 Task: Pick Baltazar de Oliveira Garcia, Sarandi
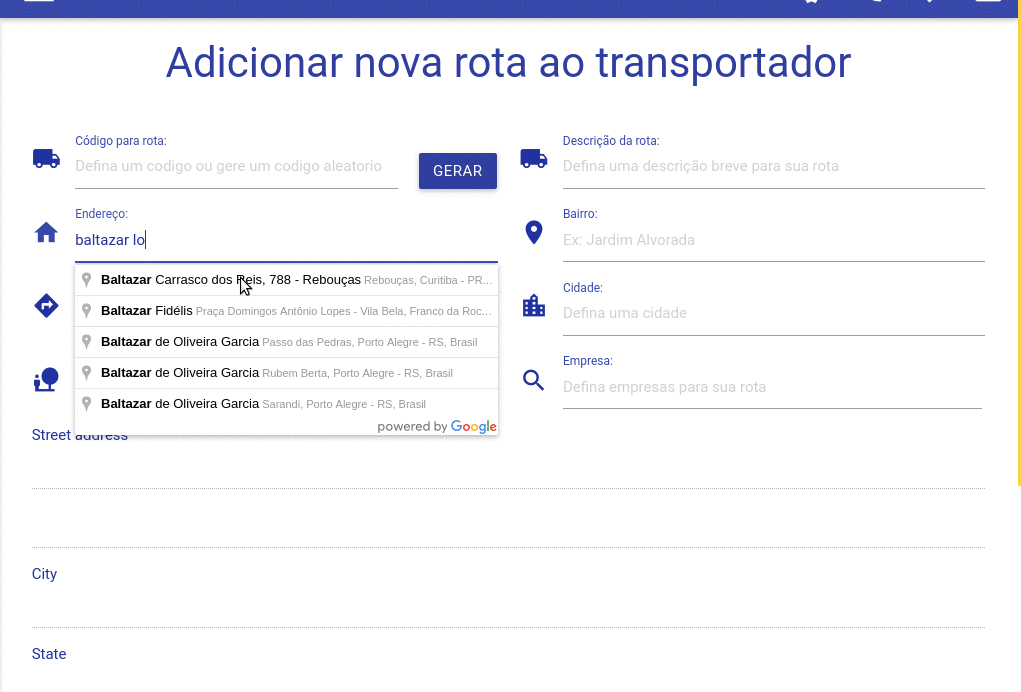click(x=285, y=404)
